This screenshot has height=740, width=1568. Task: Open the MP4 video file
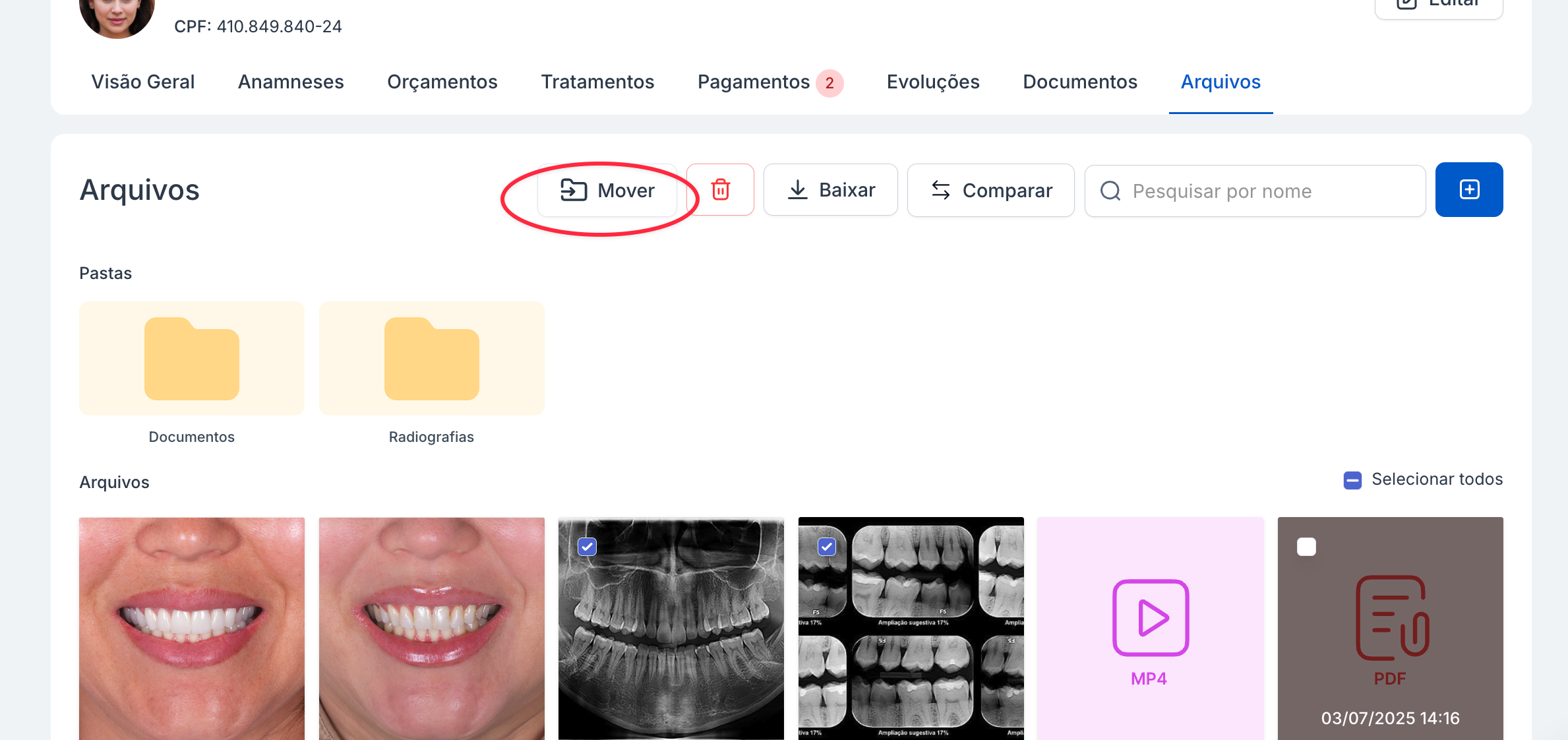[1150, 627]
